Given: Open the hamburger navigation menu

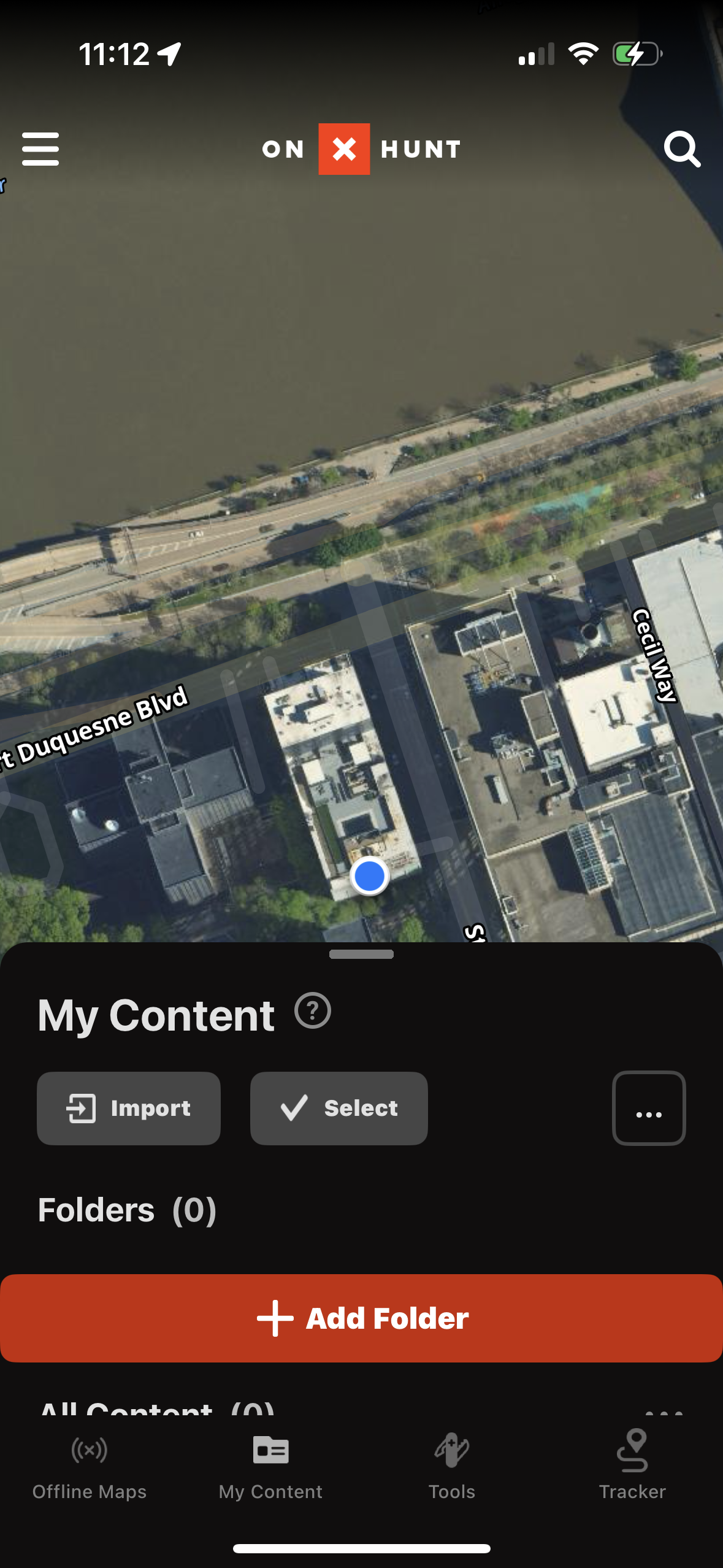Looking at the screenshot, I should [x=40, y=148].
